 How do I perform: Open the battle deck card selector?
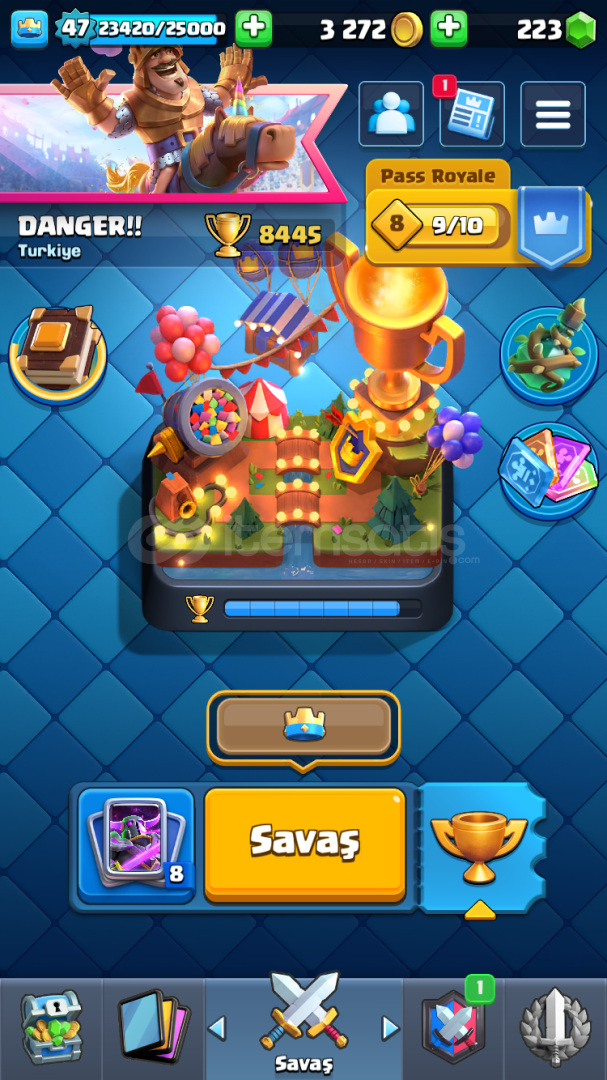coord(136,845)
